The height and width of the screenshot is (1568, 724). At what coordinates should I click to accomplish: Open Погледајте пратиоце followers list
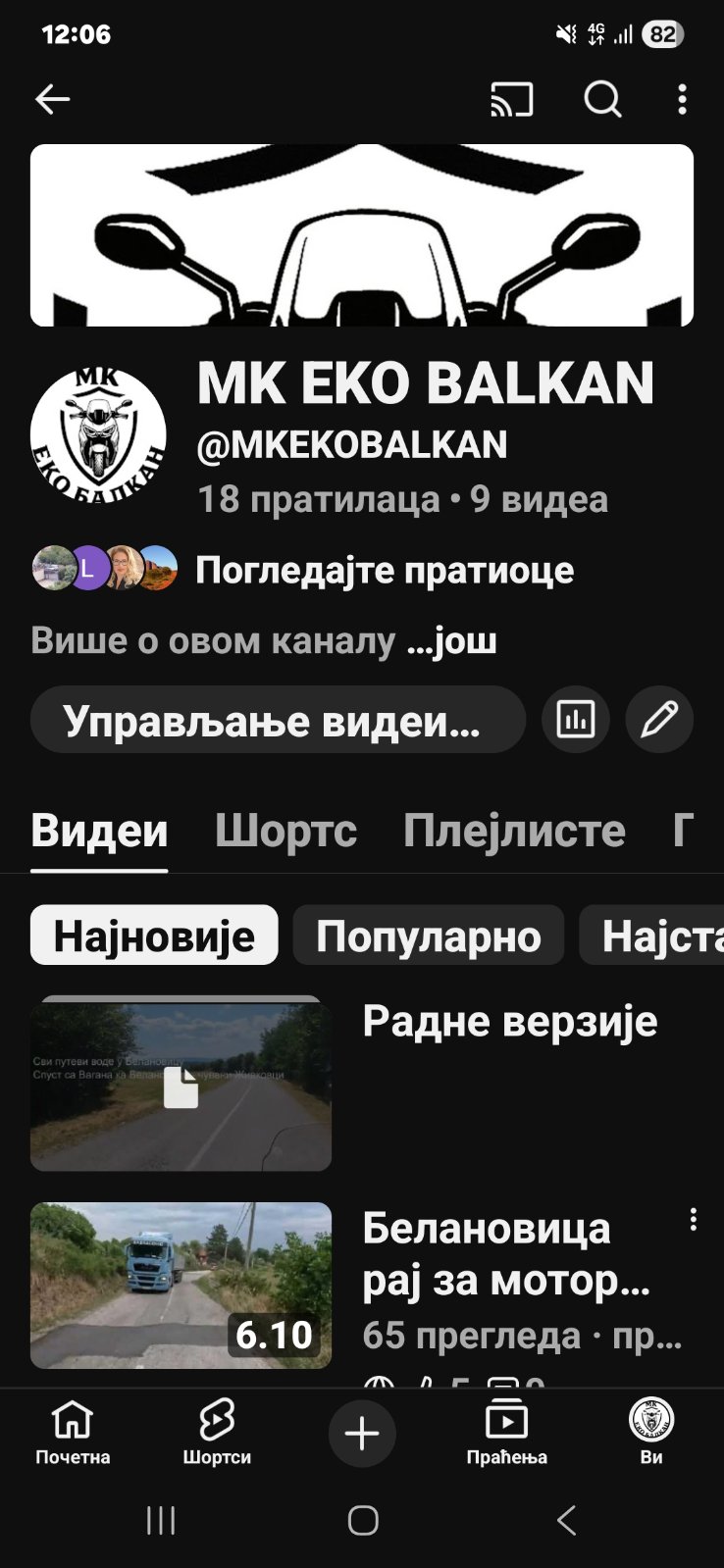coord(385,569)
